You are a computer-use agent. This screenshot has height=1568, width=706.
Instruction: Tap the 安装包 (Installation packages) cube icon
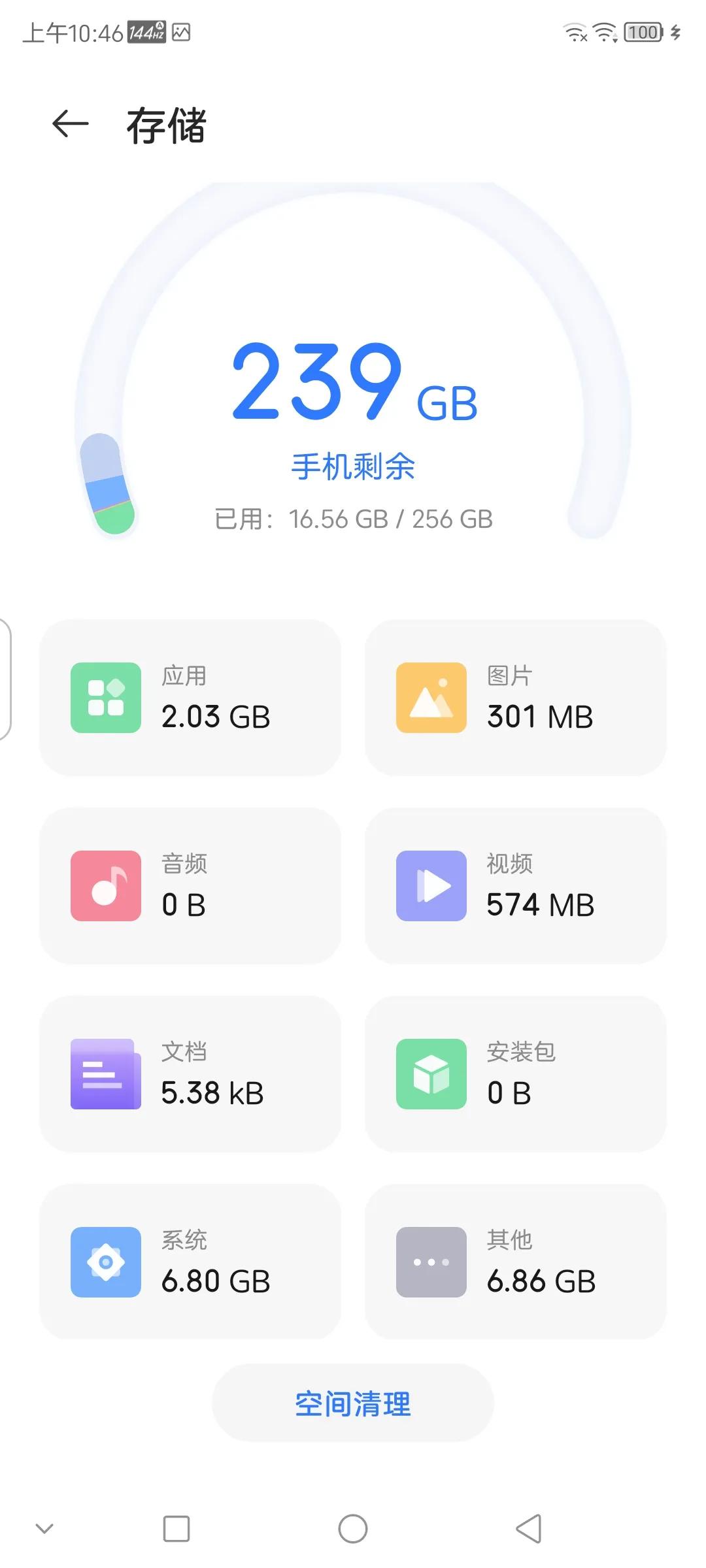click(430, 1075)
